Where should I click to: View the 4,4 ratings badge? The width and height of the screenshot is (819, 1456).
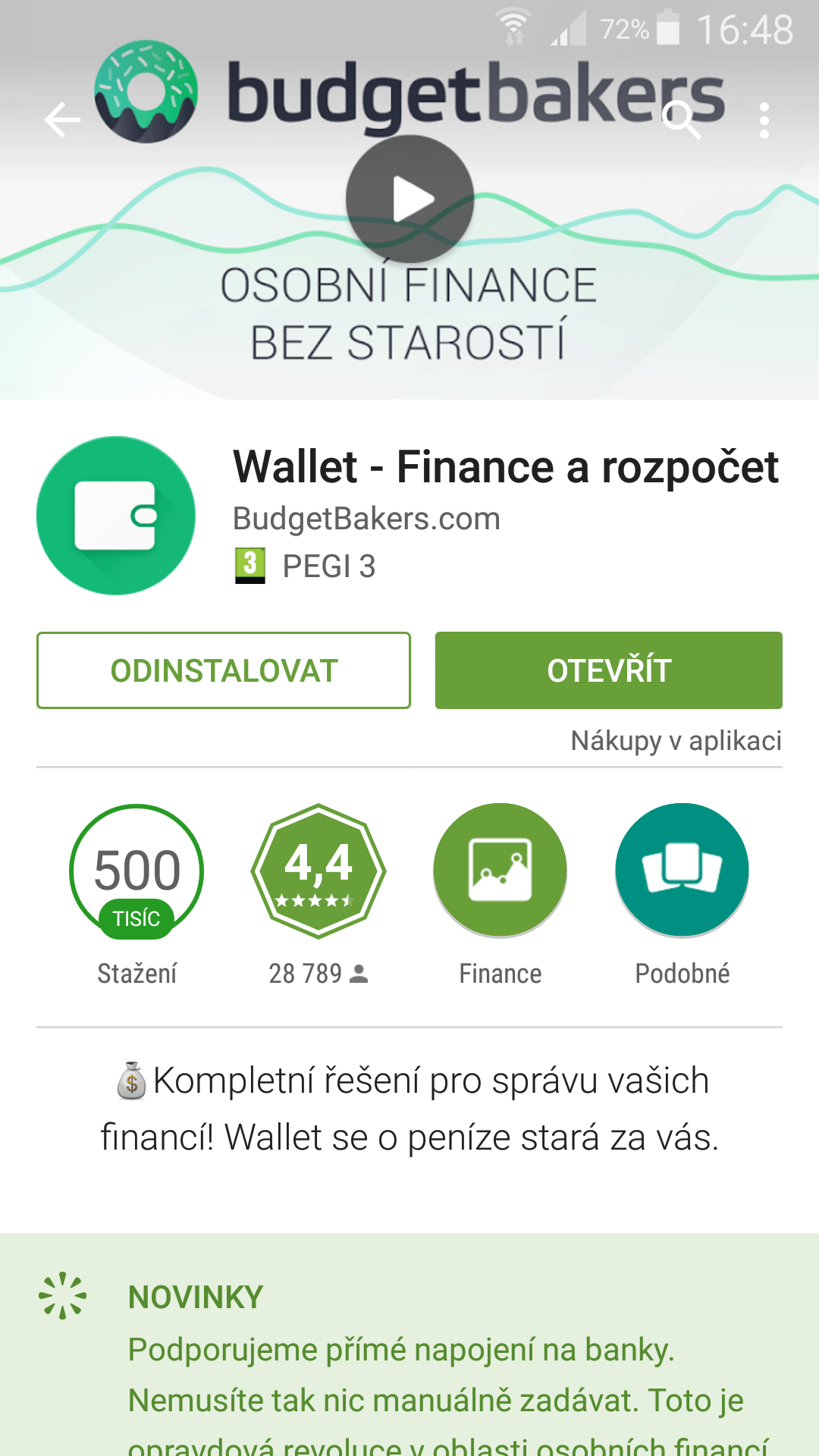(x=318, y=871)
